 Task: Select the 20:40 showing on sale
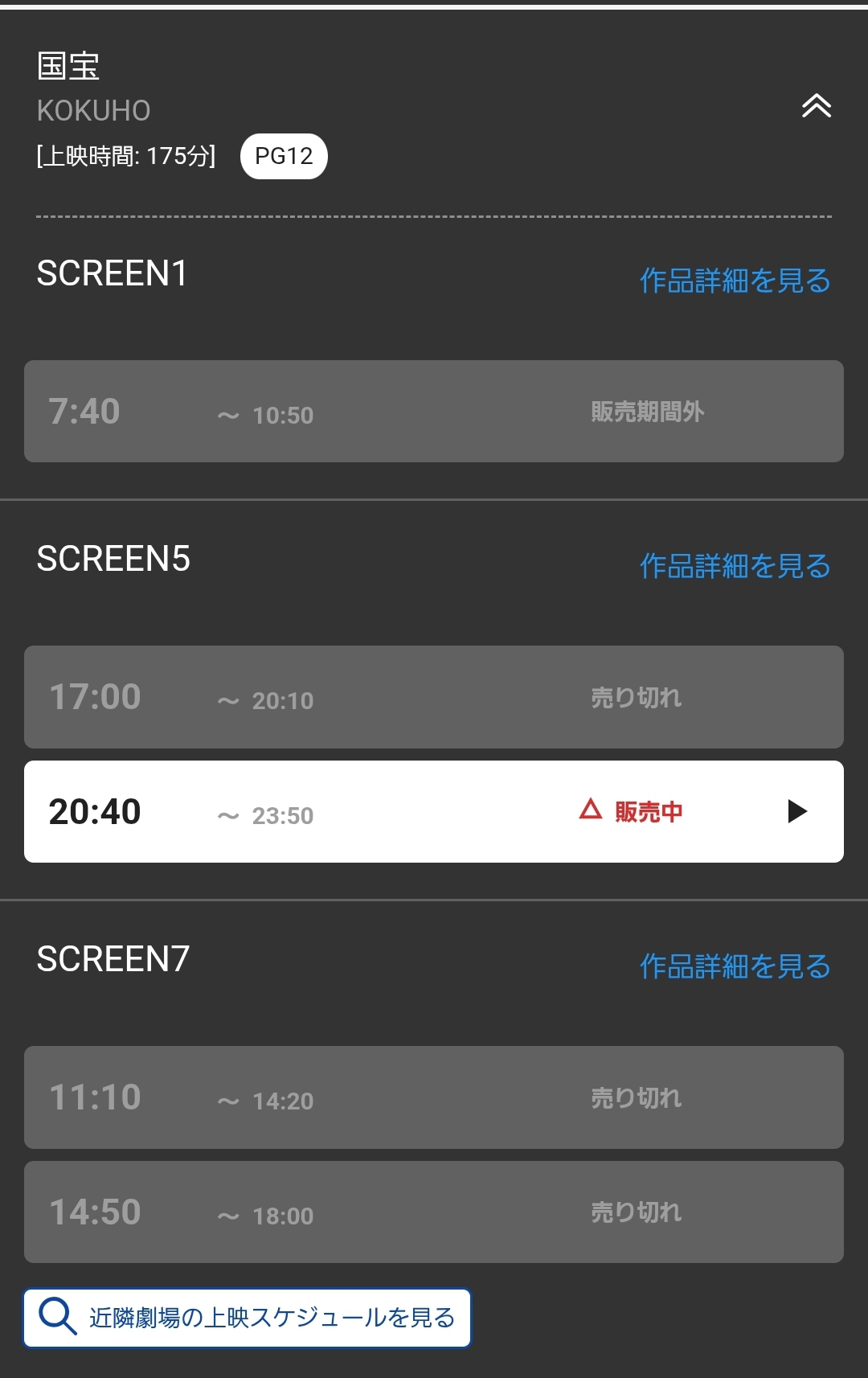(x=434, y=812)
